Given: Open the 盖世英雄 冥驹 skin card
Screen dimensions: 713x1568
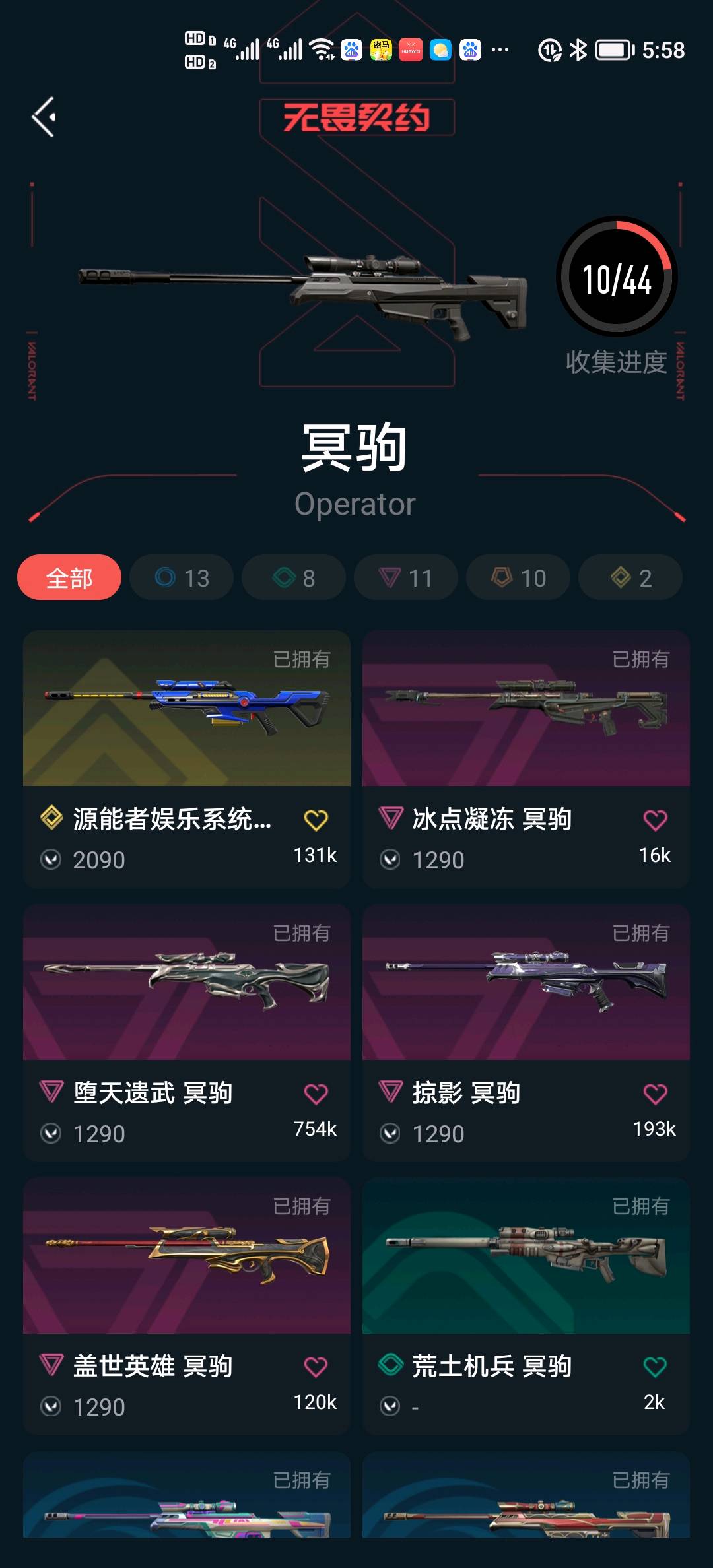Looking at the screenshot, I should pos(187,1257).
